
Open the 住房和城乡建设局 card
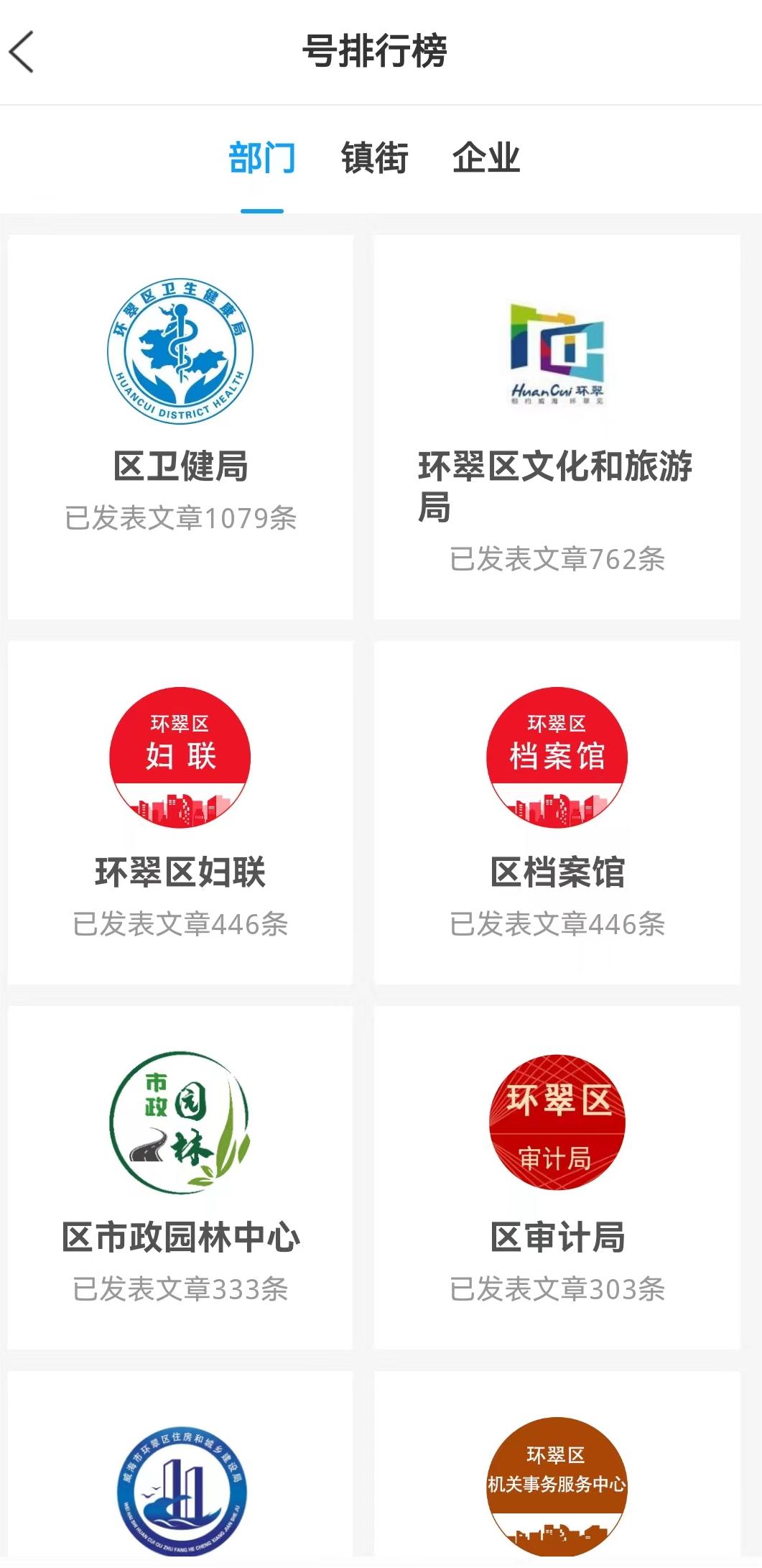point(180,1470)
